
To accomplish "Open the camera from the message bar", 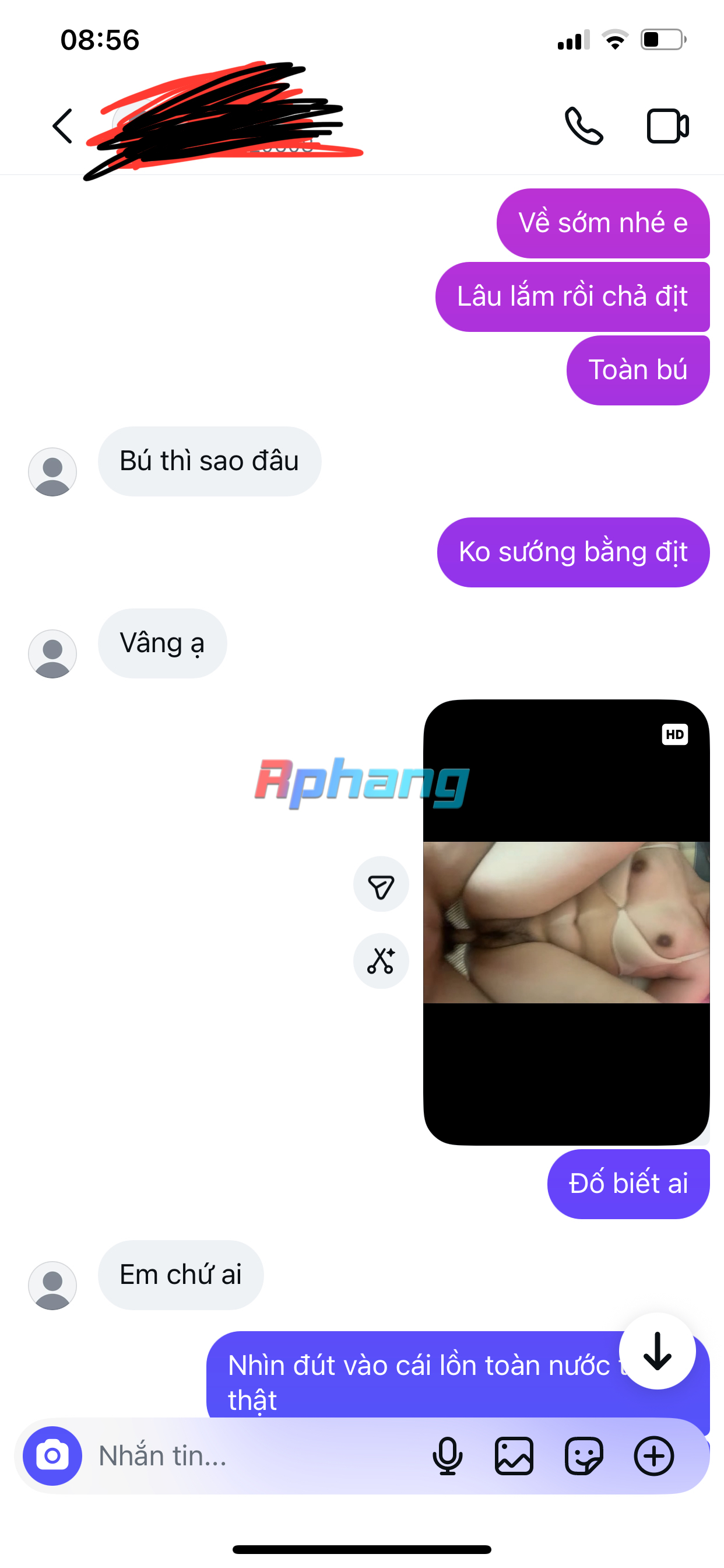I will pos(52,1456).
